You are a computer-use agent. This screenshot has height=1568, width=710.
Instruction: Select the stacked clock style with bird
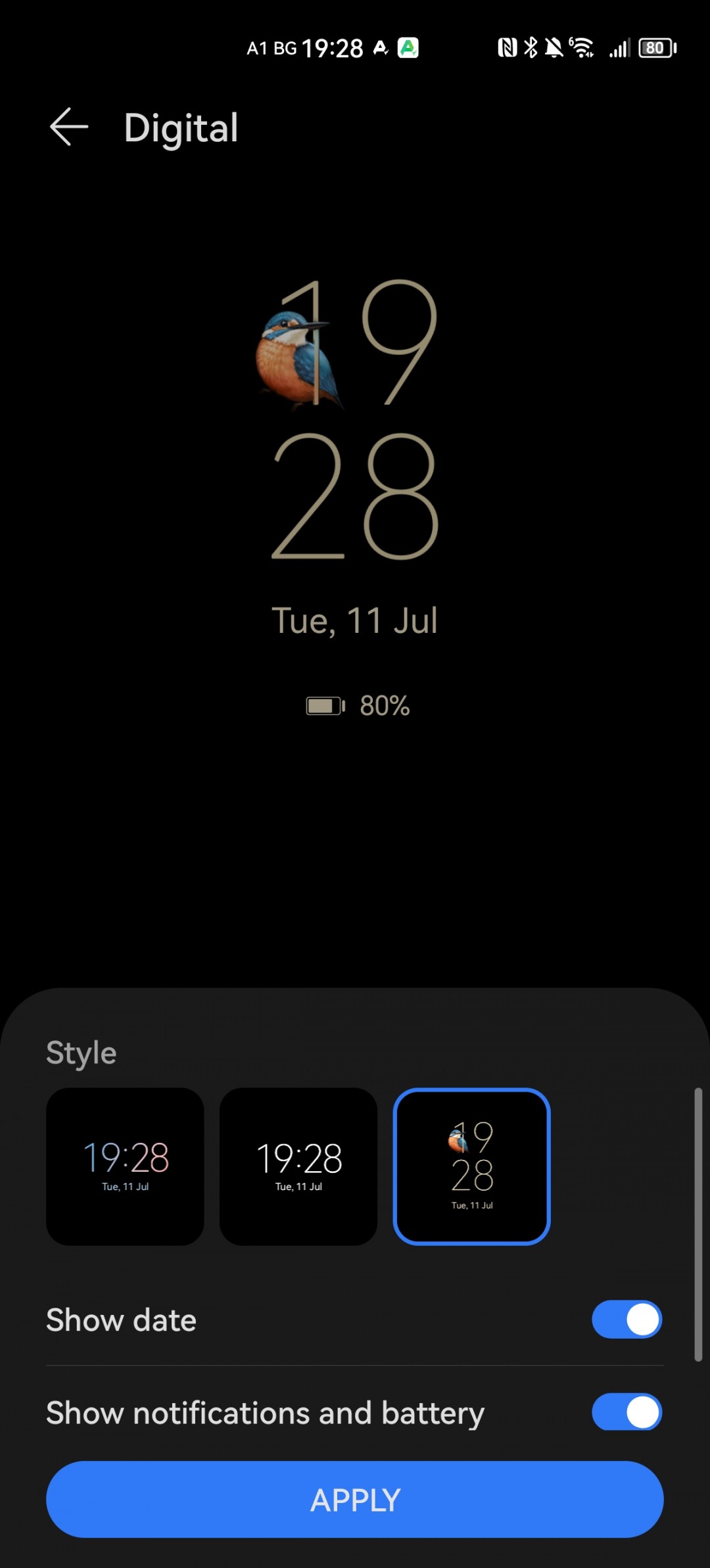pyautogui.click(x=472, y=1166)
